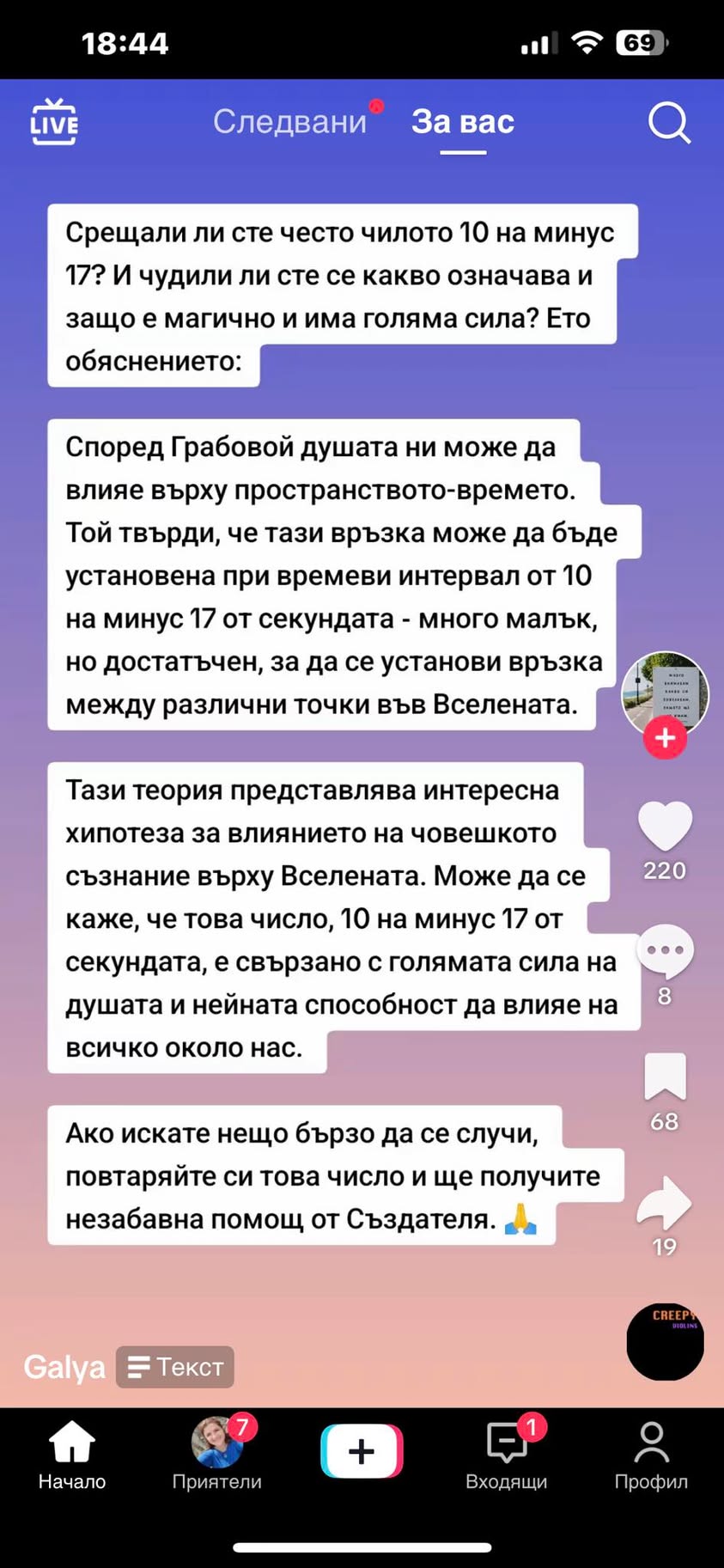Share this video with the arrow

pos(665,1203)
